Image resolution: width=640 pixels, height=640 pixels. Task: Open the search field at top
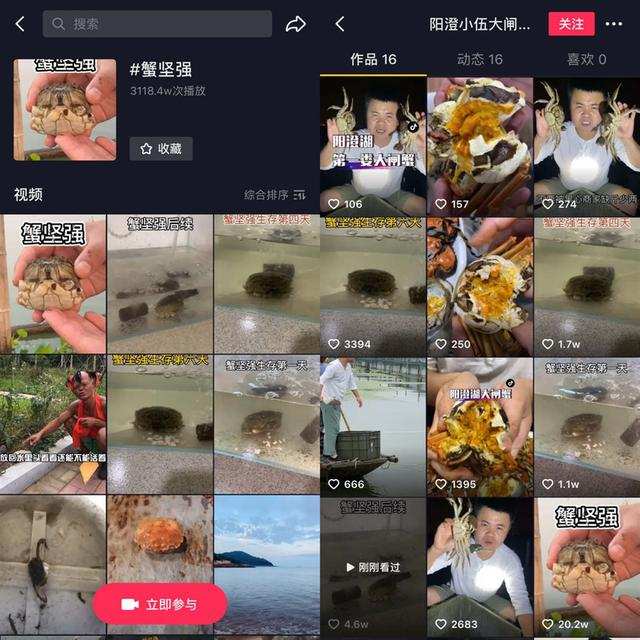157,24
